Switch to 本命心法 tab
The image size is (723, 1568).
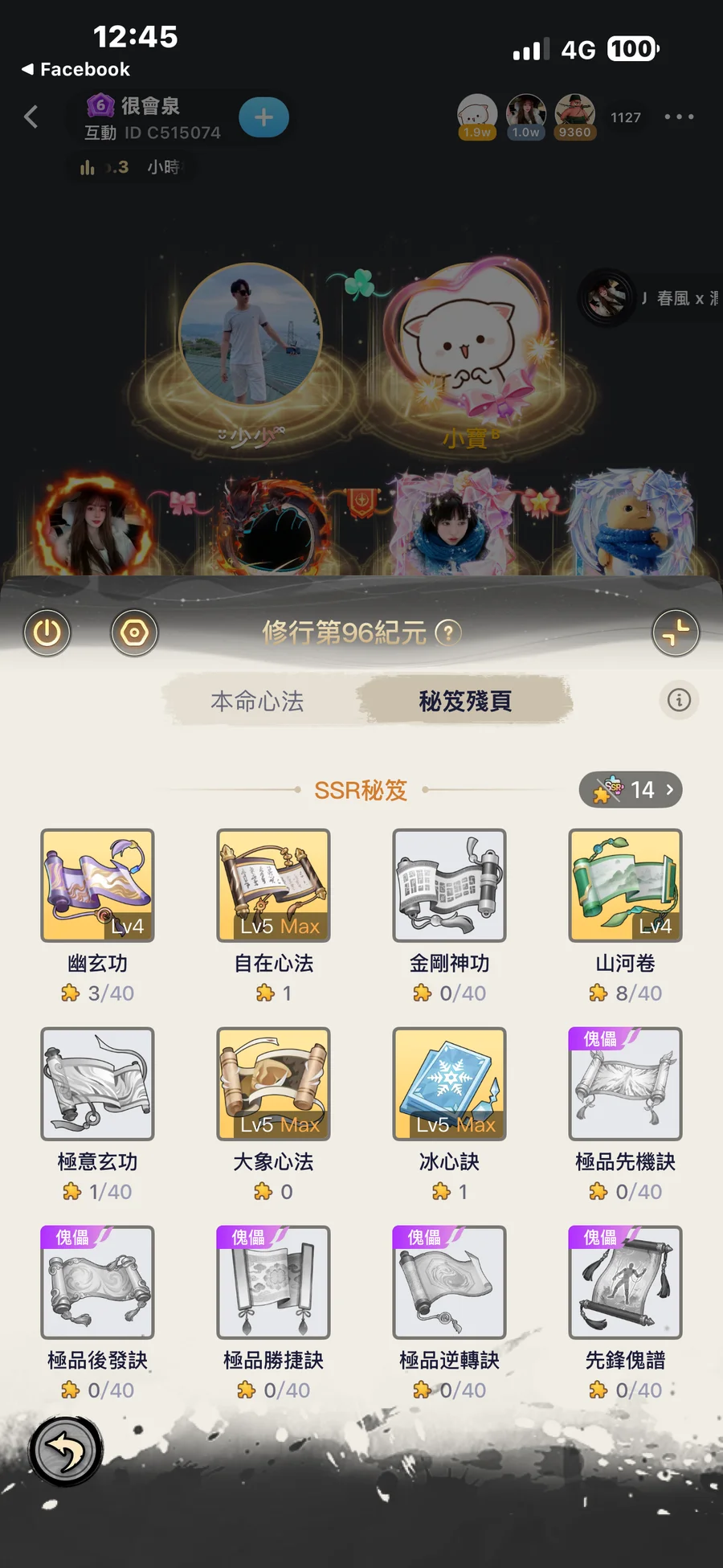(x=257, y=702)
